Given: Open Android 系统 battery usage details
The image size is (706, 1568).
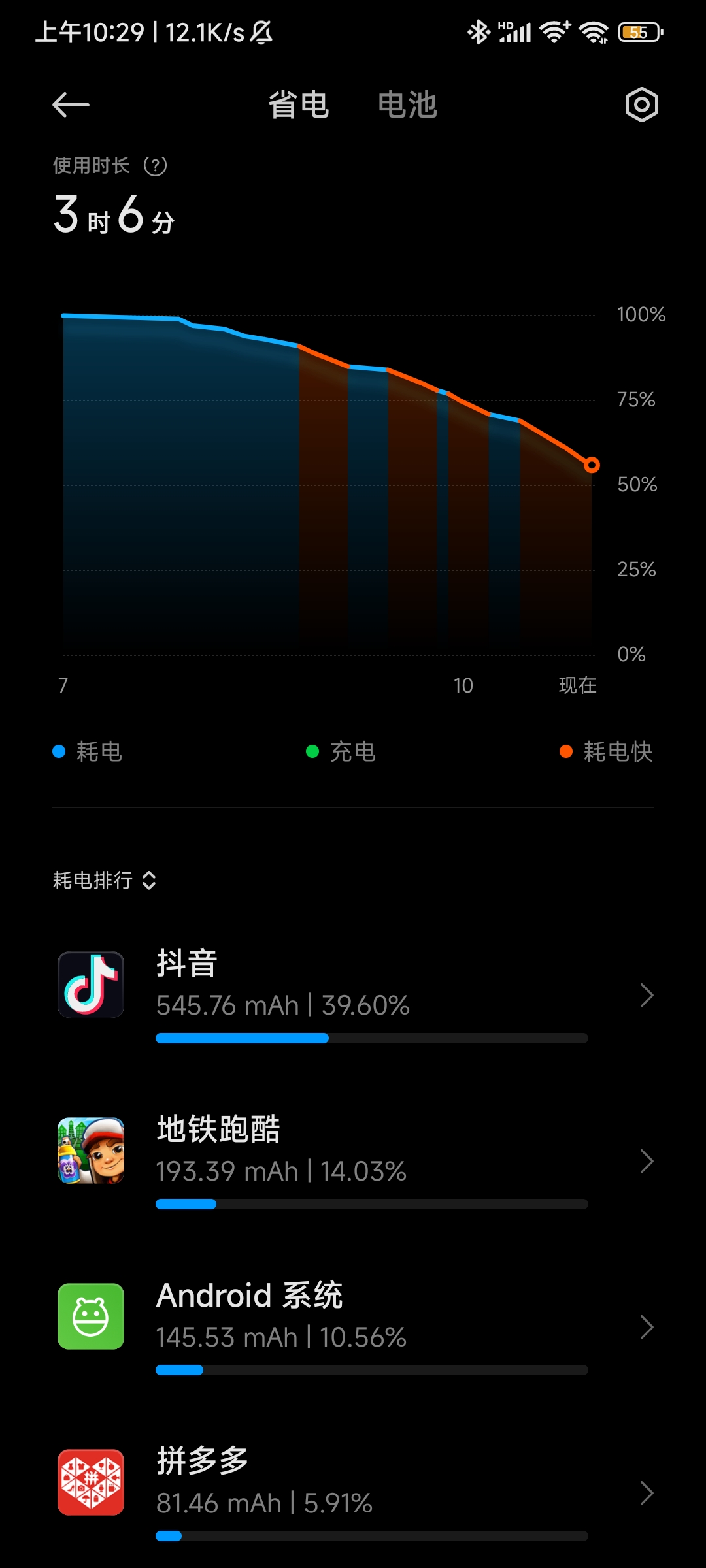Looking at the screenshot, I should [353, 1326].
